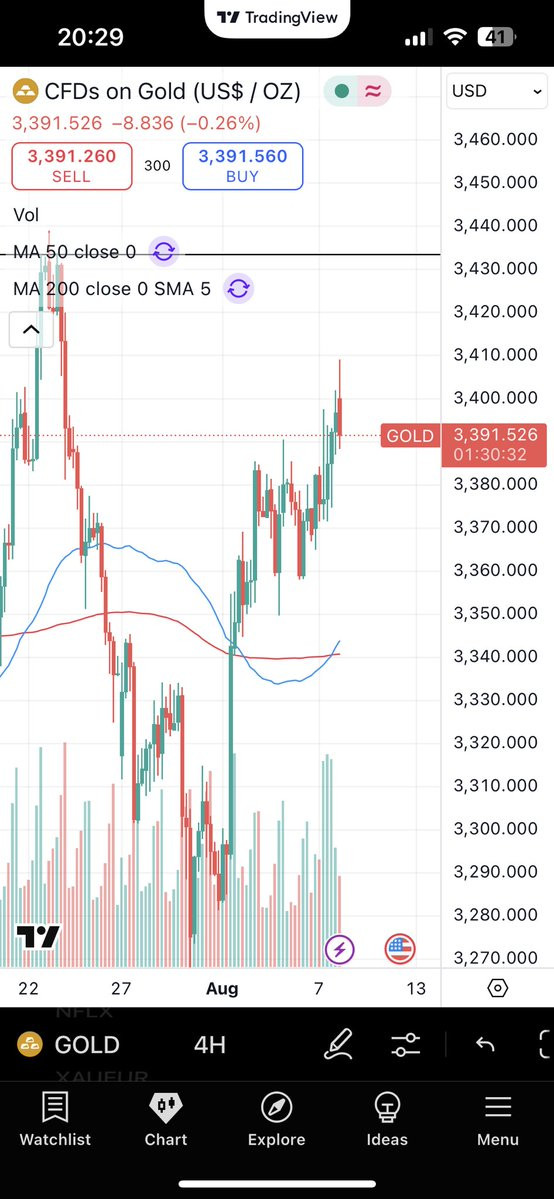Tap the refresh icon beside MA 50
The image size is (554, 1199).
point(164,252)
